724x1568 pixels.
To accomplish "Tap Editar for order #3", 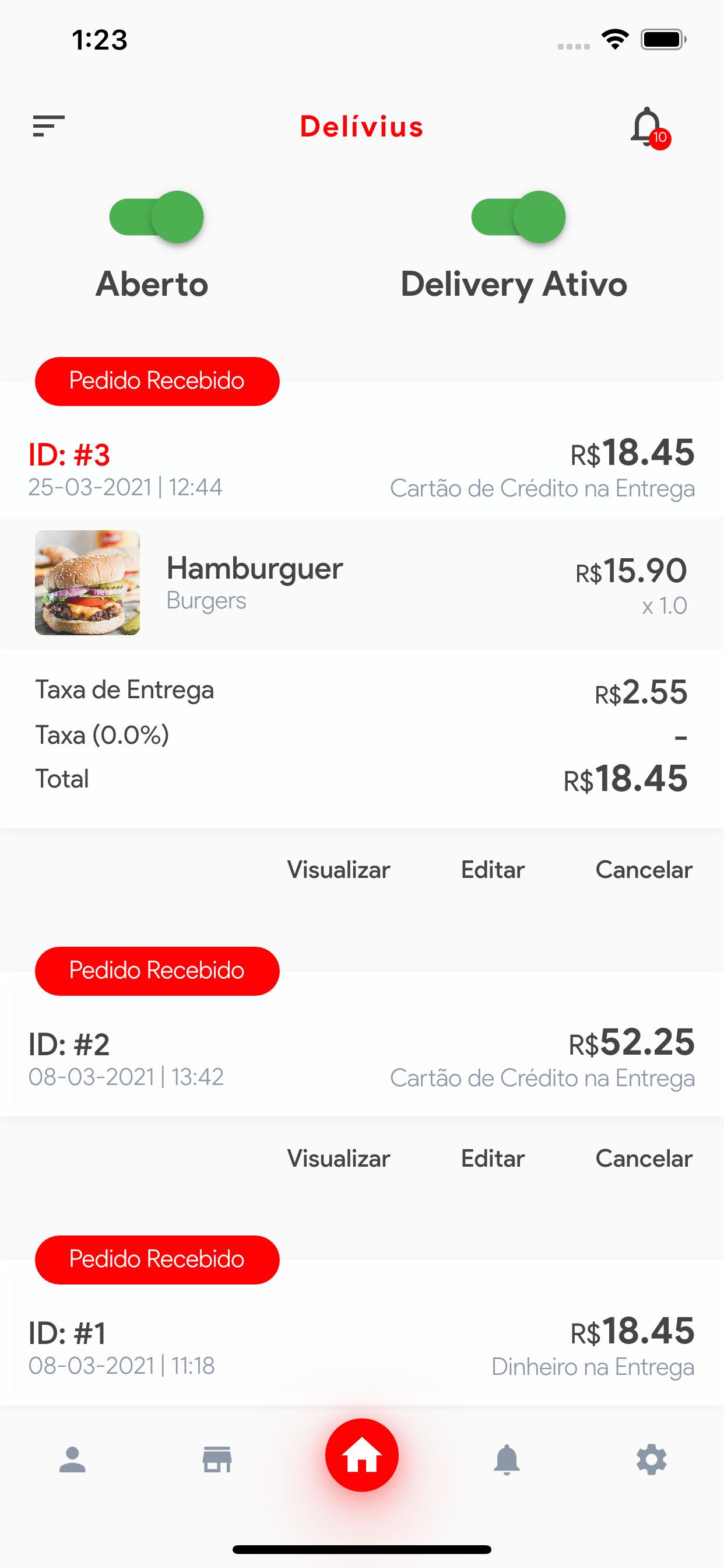I will point(493,870).
